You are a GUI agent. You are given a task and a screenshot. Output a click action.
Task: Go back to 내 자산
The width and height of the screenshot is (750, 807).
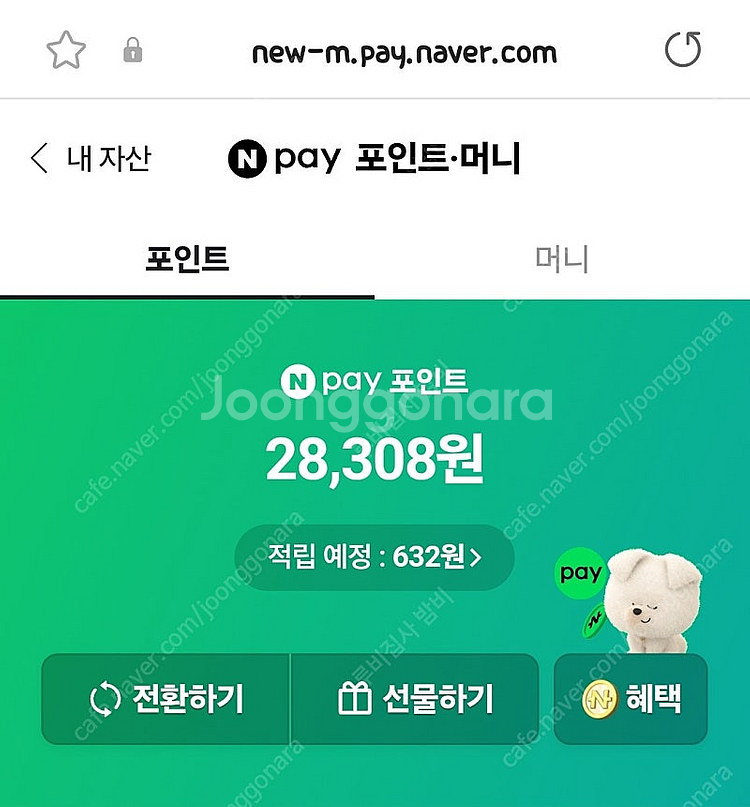point(90,158)
